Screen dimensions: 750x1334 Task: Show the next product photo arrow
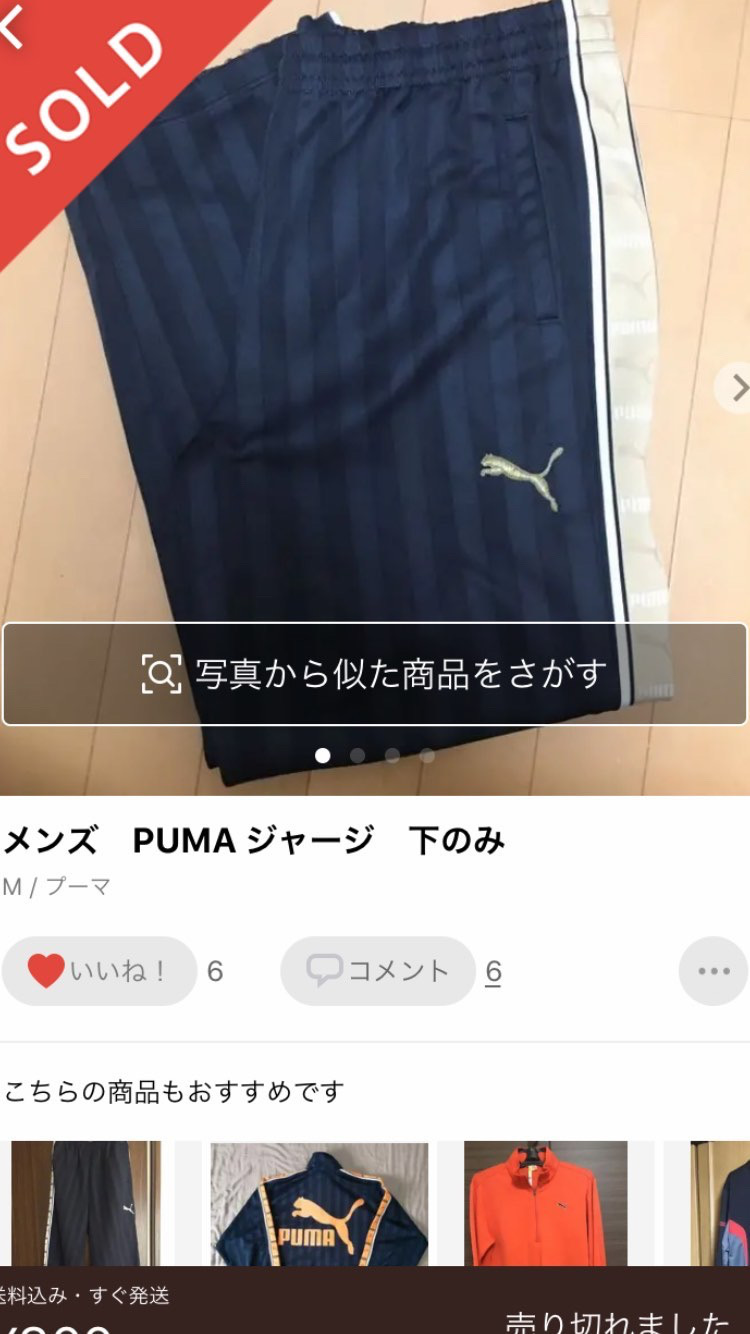[x=736, y=388]
